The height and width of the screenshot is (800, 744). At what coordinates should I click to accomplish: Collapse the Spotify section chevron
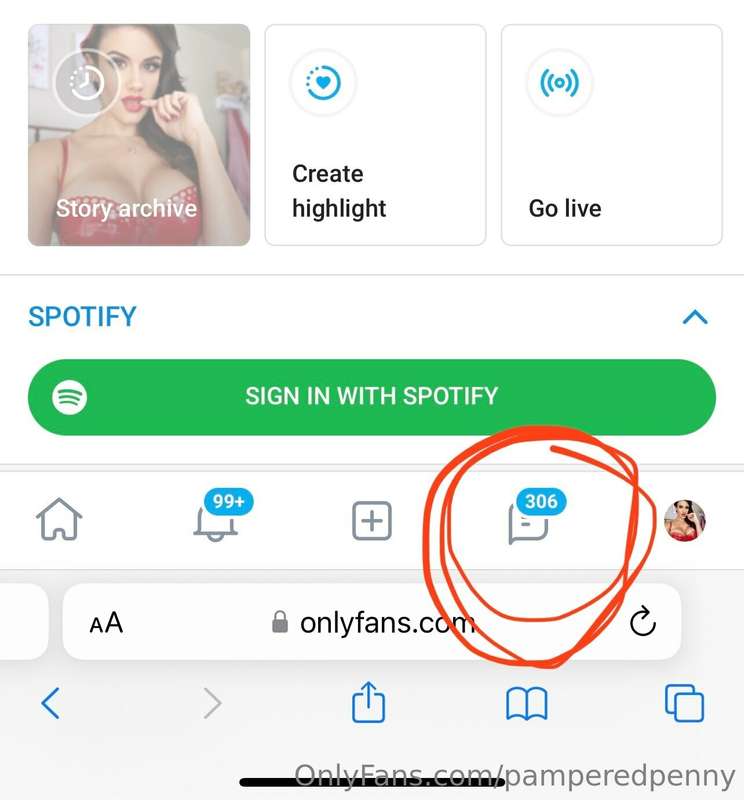(x=694, y=317)
